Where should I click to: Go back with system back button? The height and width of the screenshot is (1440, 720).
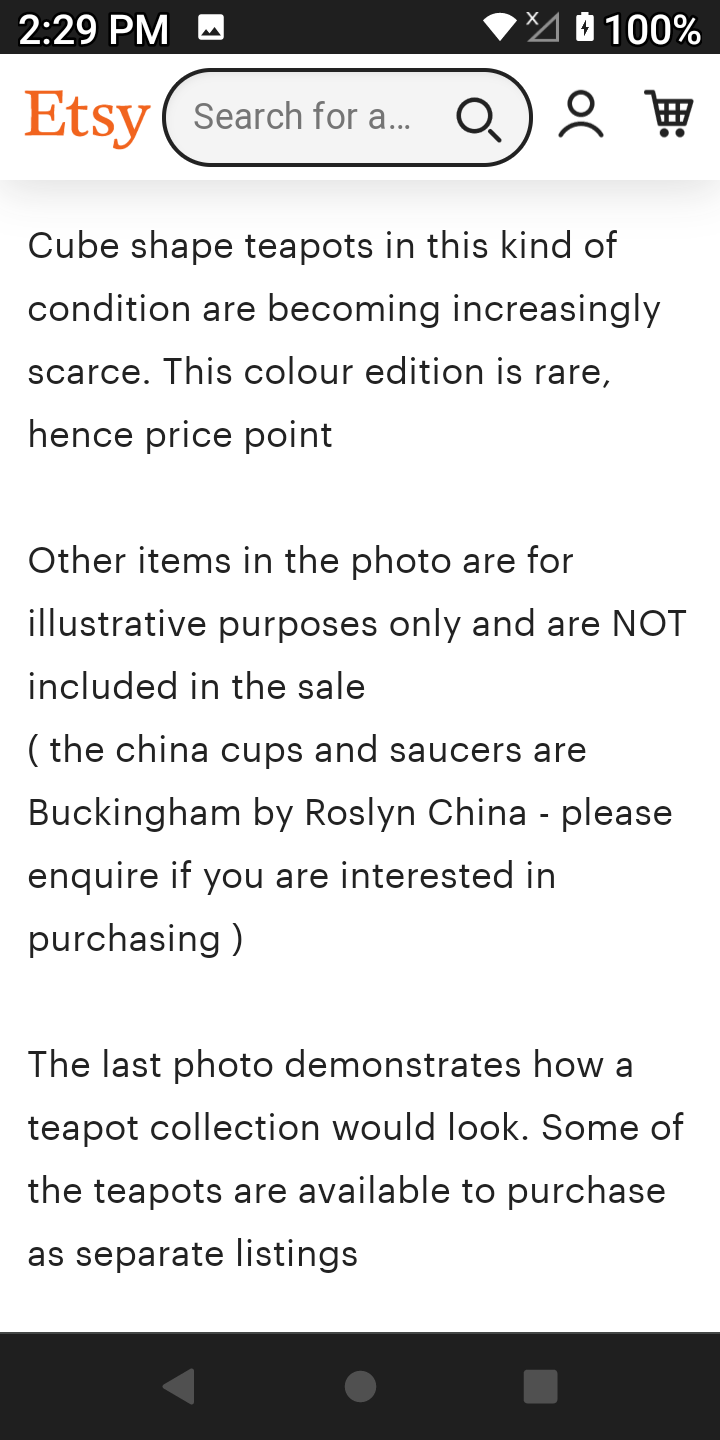coord(179,1387)
